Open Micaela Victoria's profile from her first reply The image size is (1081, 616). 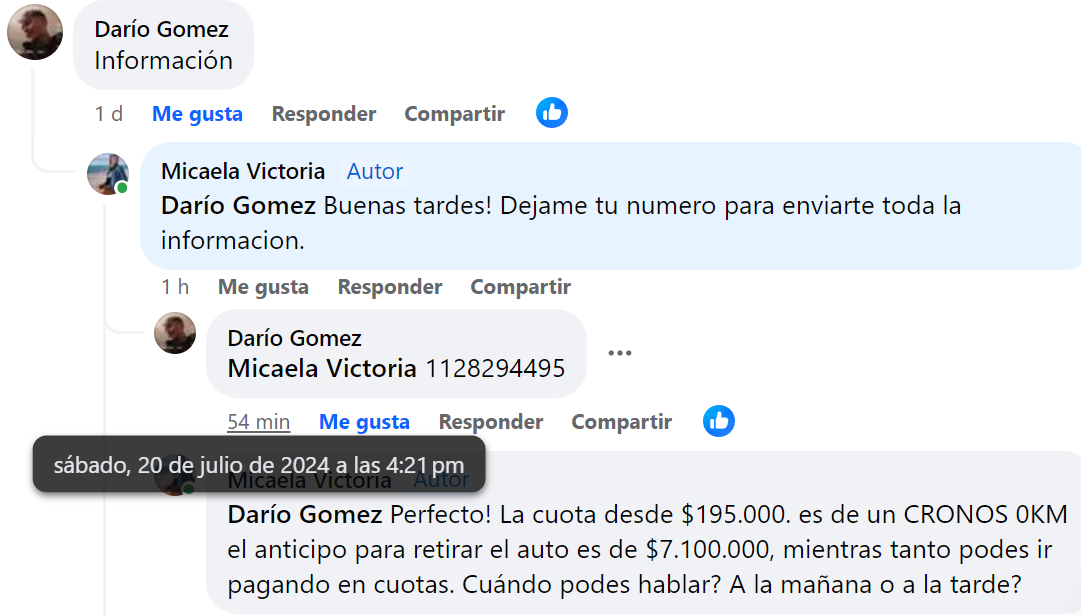pyautogui.click(x=243, y=172)
